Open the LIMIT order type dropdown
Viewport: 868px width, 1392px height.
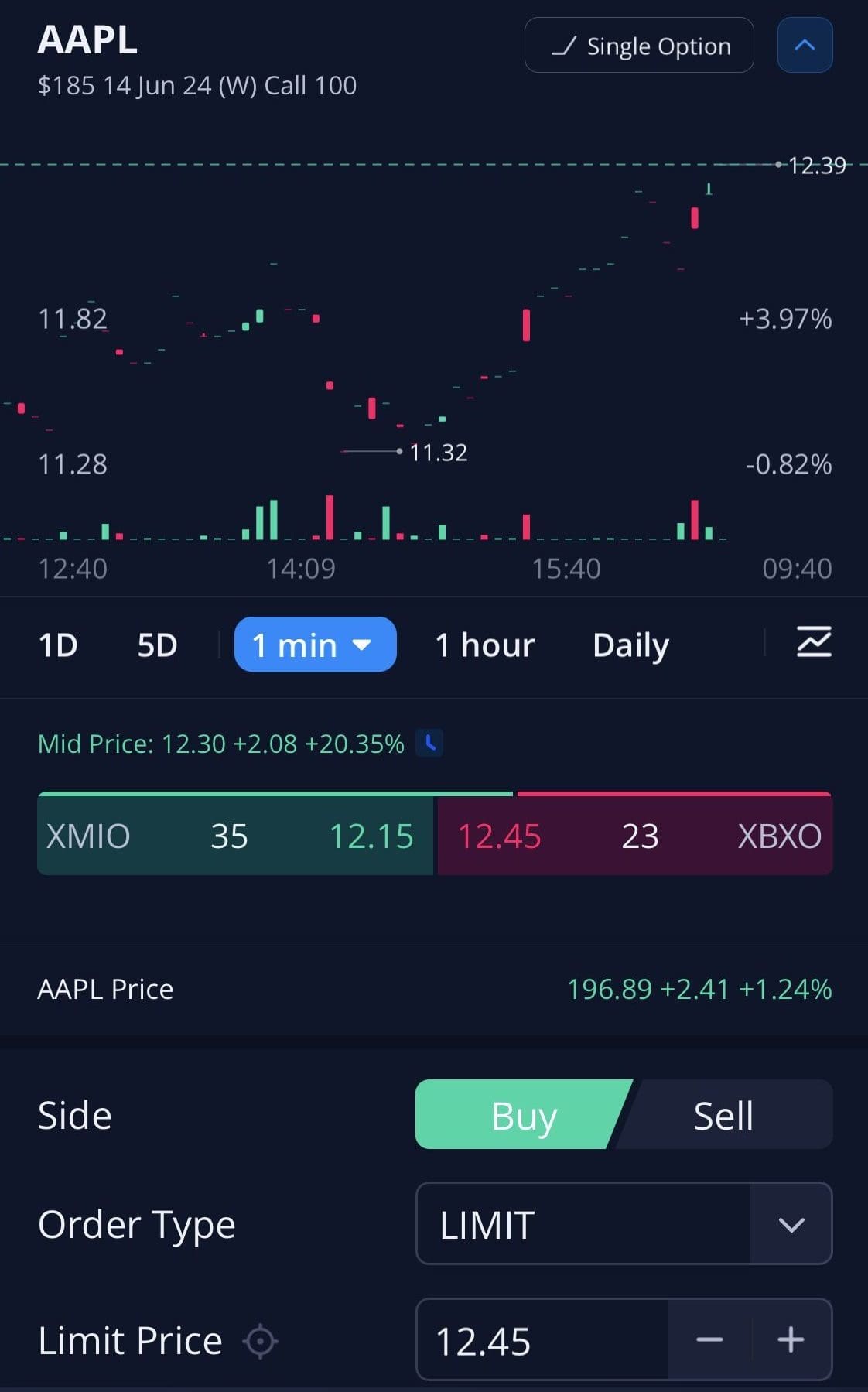pyautogui.click(x=624, y=1224)
